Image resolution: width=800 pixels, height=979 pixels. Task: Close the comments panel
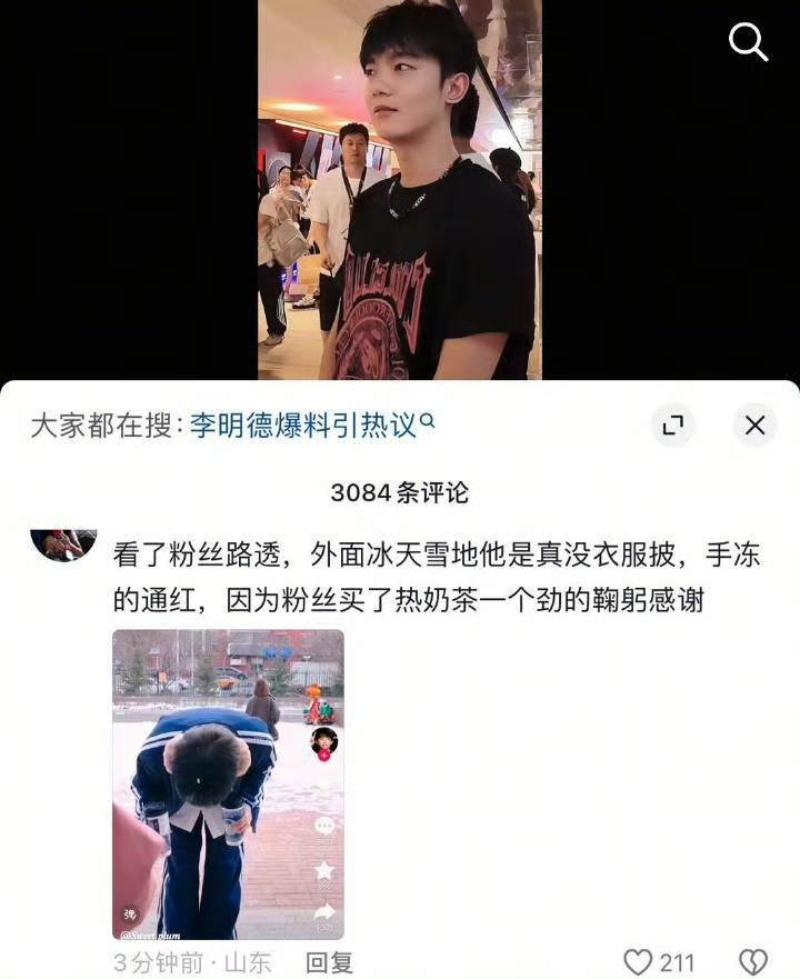coord(755,426)
